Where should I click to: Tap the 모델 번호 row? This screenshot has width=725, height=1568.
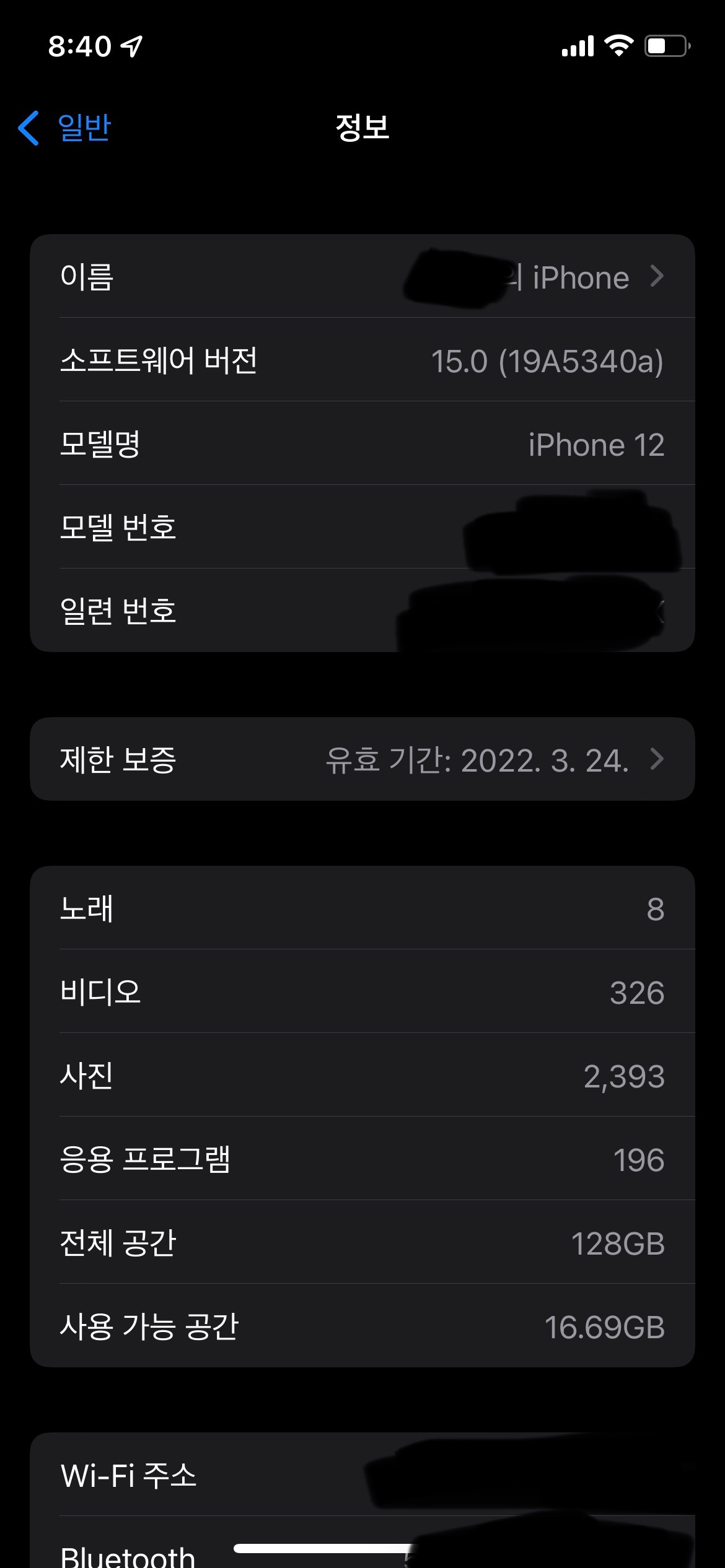[362, 527]
